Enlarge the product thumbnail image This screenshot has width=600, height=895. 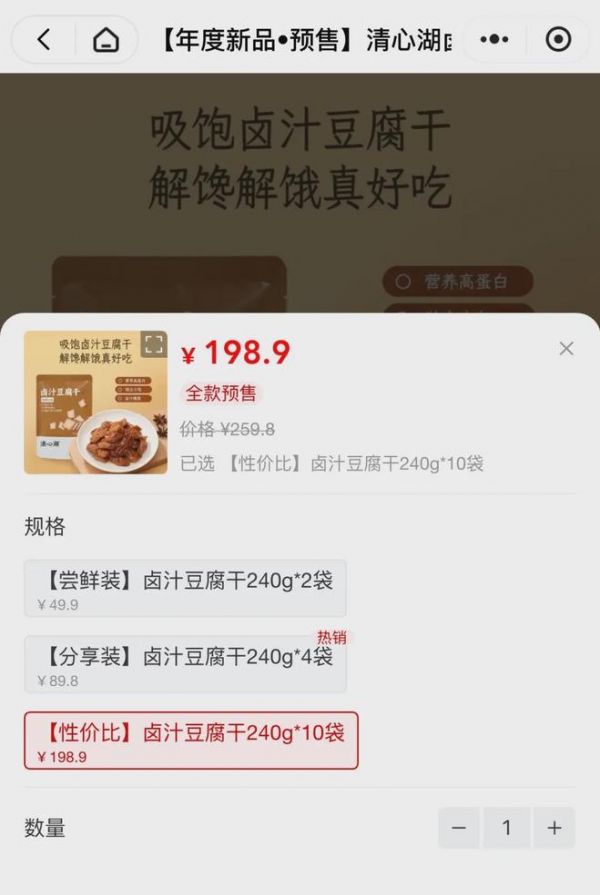click(x=153, y=345)
